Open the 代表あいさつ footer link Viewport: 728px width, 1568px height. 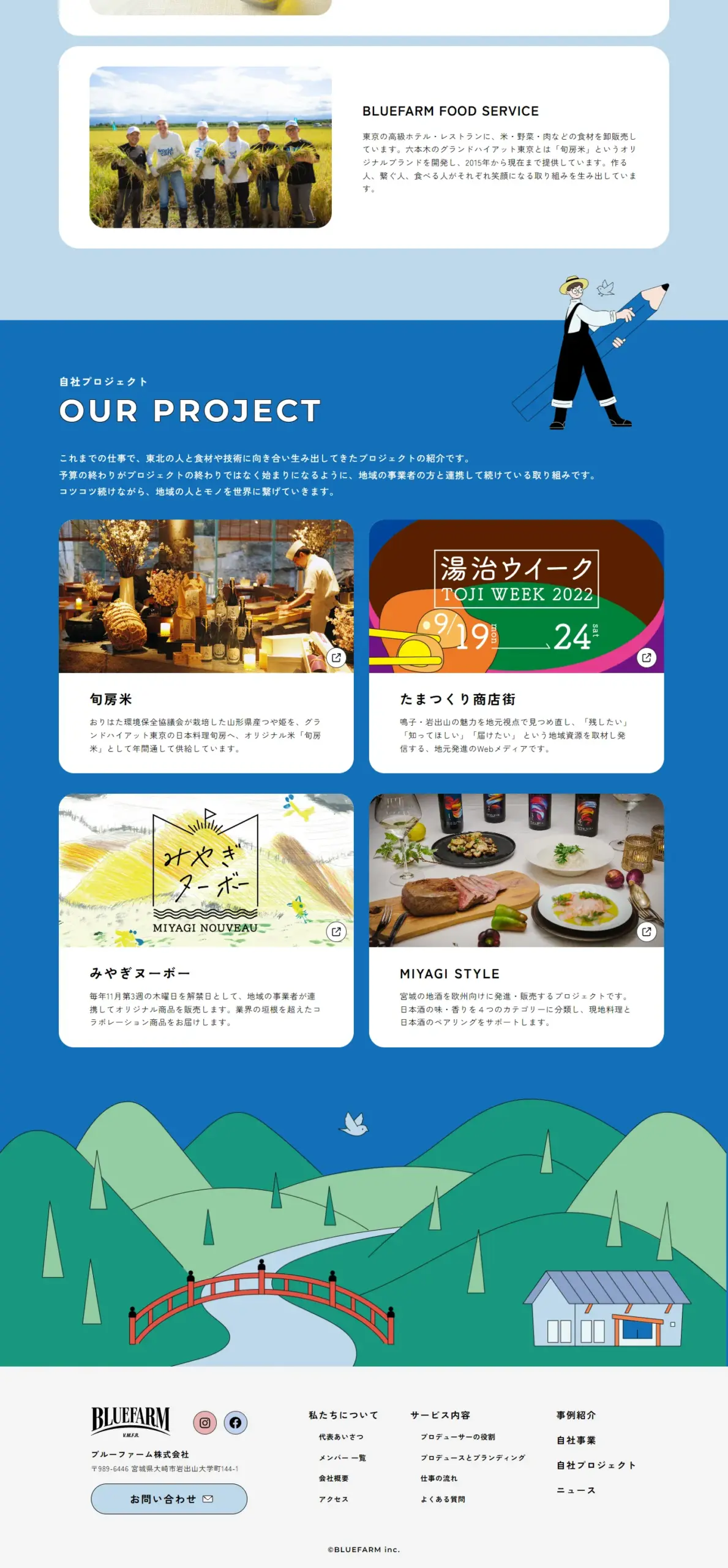[341, 1436]
